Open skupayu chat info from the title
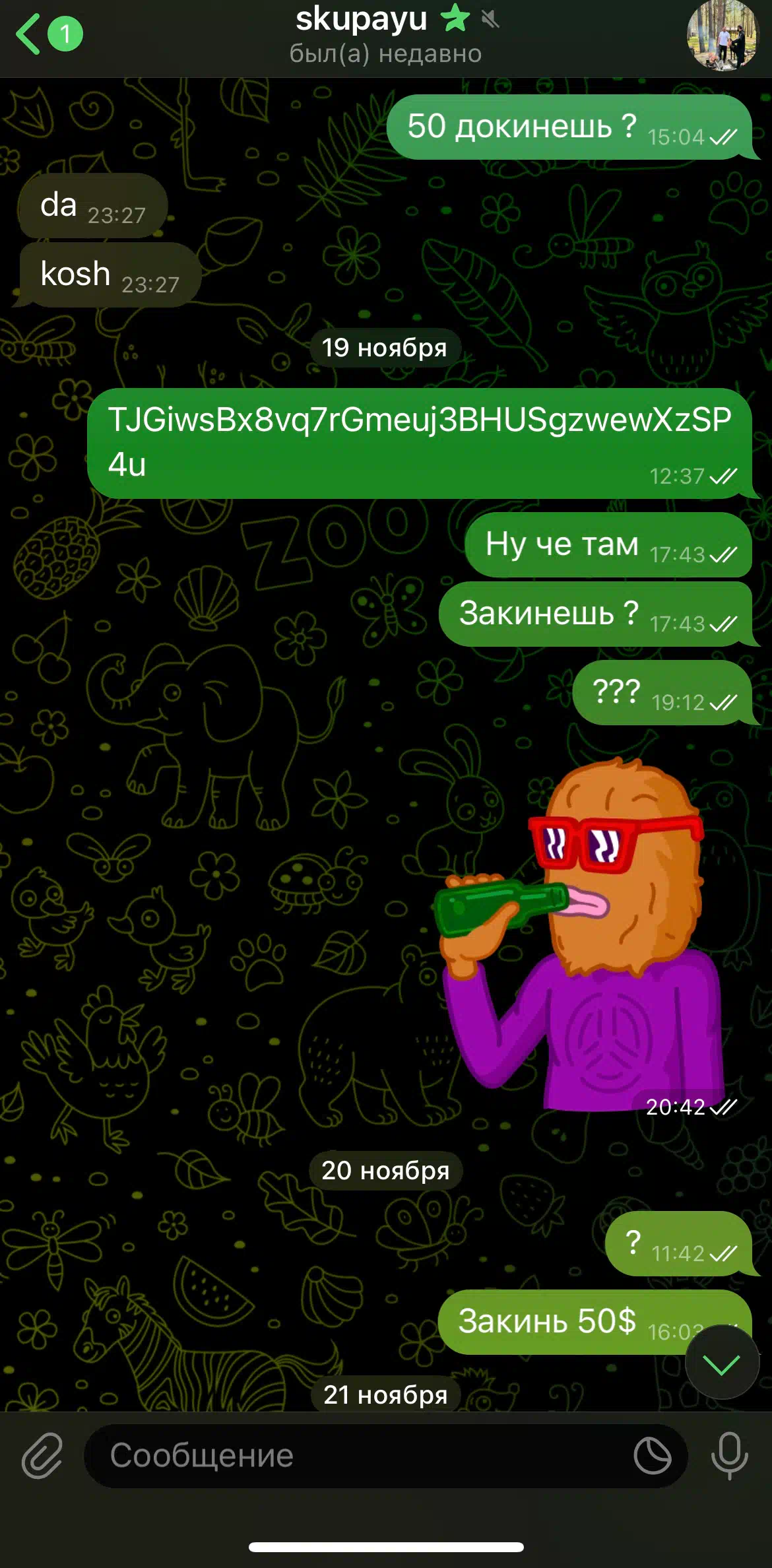 tap(386, 34)
